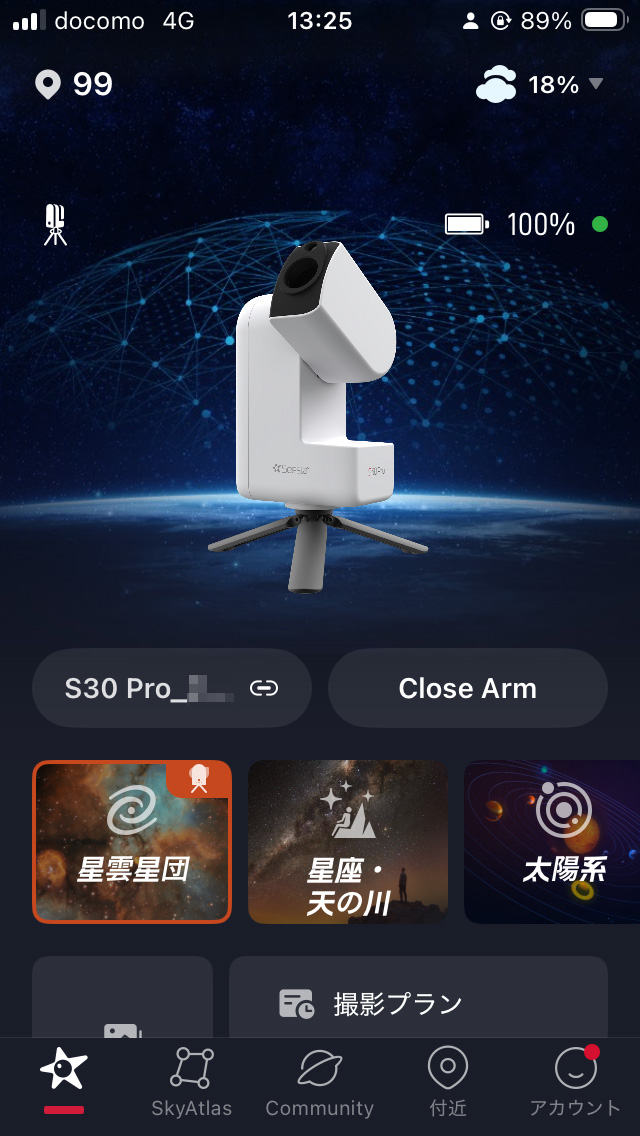Go to the Community tab
The height and width of the screenshot is (1136, 640).
(x=320, y=1082)
